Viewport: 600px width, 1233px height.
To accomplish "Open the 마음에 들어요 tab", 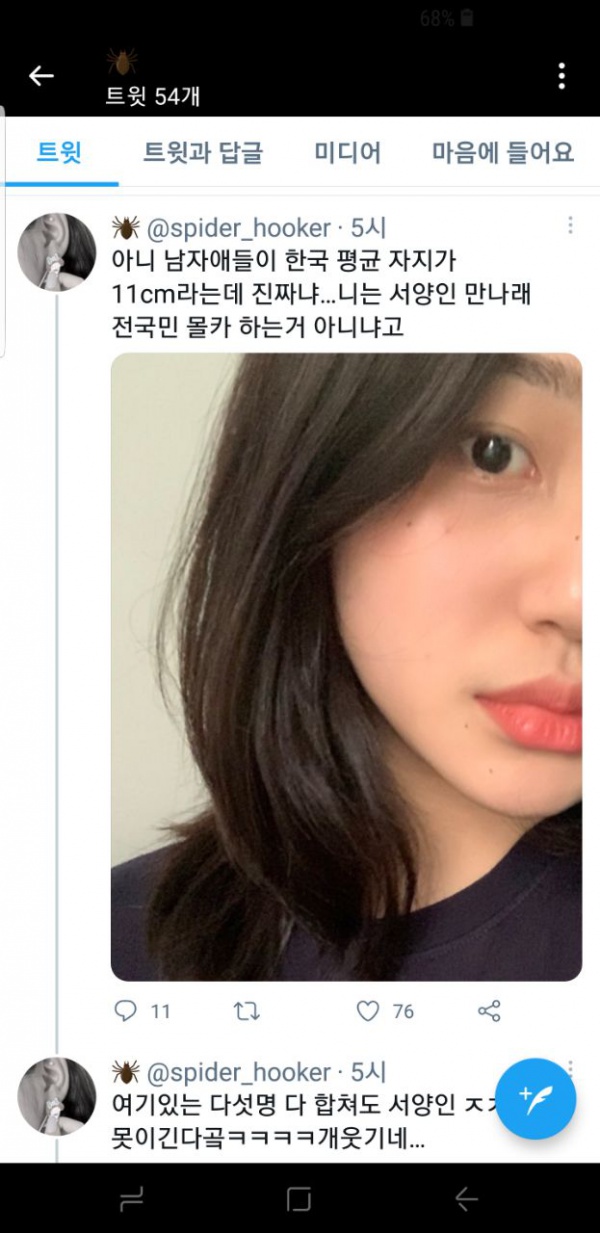I will pyautogui.click(x=503, y=153).
